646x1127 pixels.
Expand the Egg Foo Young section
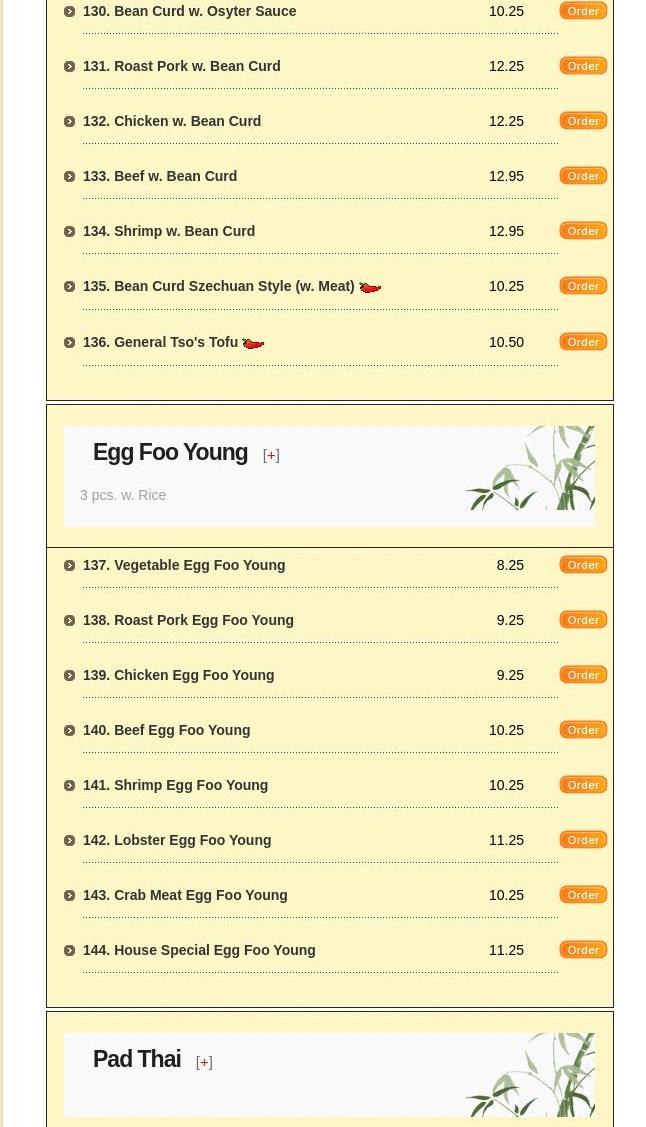[x=271, y=455]
